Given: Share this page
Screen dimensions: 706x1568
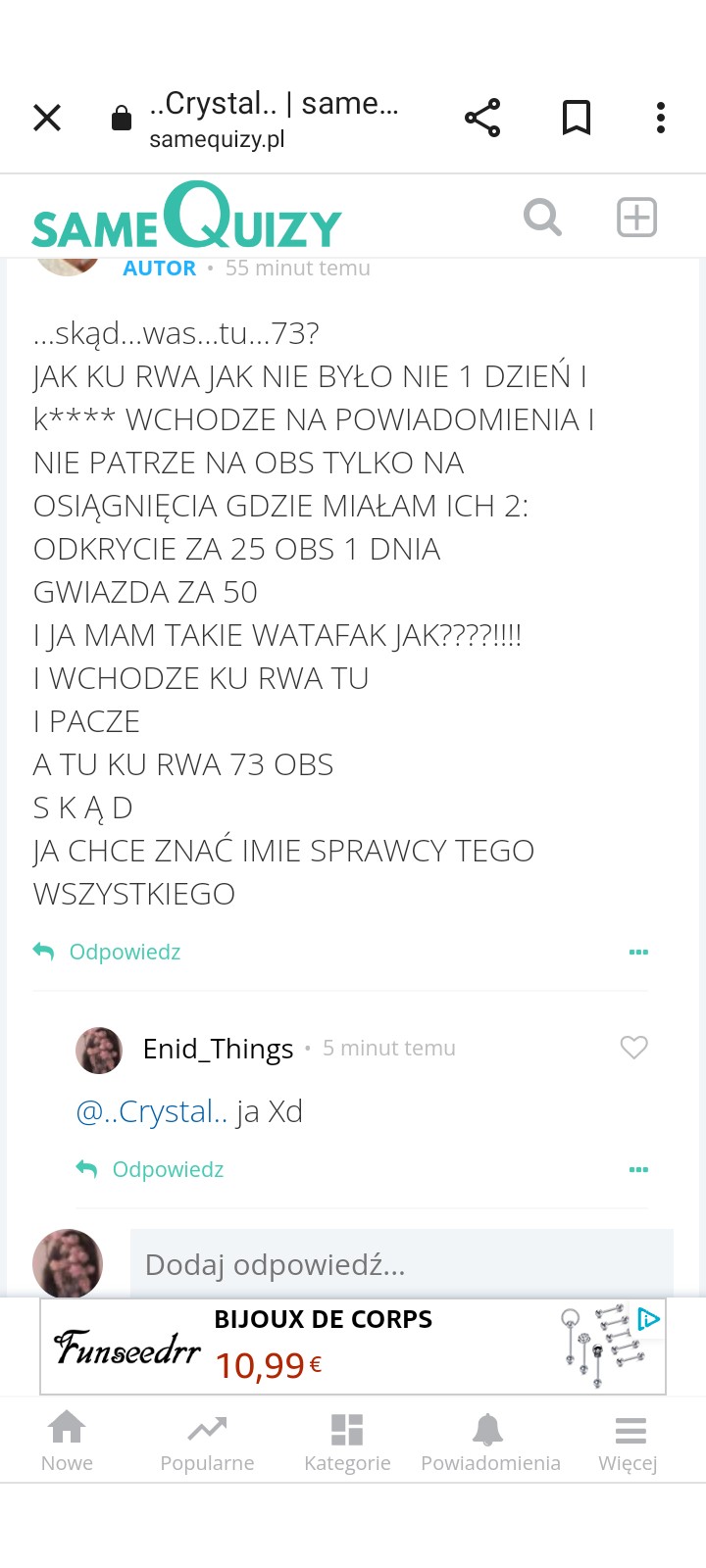Looking at the screenshot, I should click(x=481, y=119).
